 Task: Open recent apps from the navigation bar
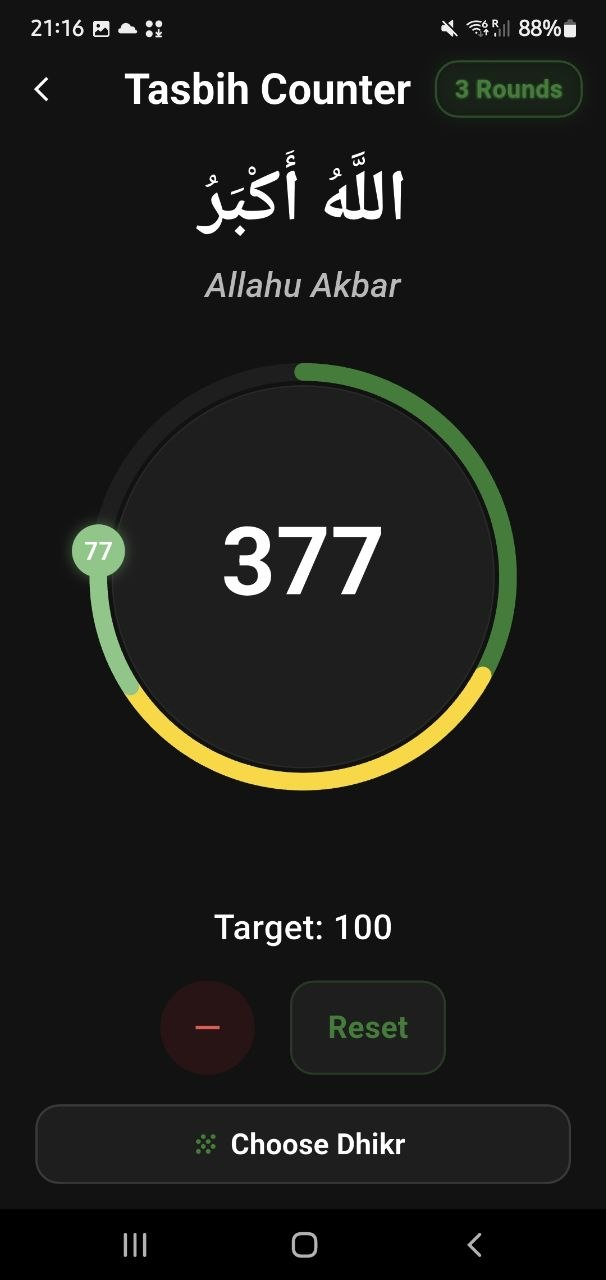(135, 1244)
